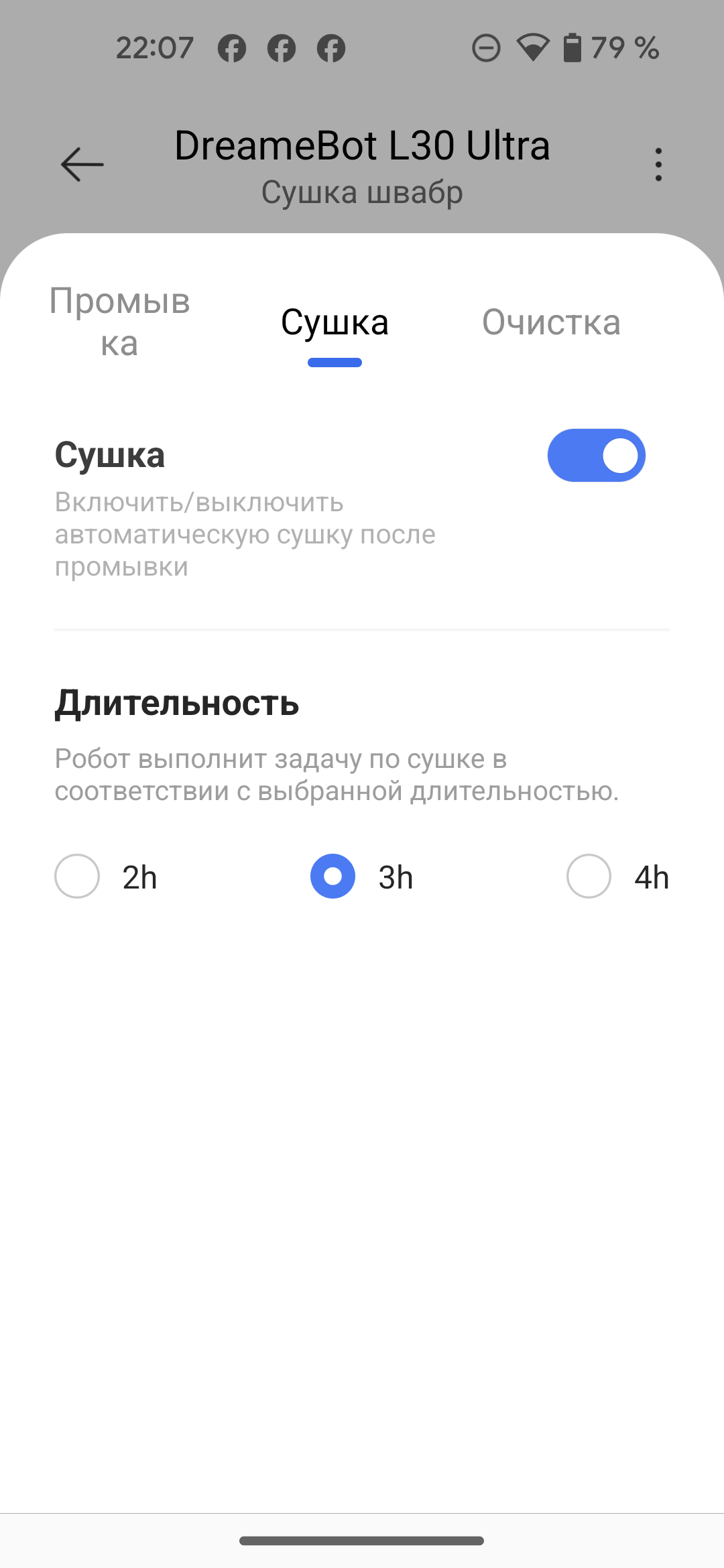Select 2h drying duration
This screenshot has width=724, height=1568.
point(78,876)
